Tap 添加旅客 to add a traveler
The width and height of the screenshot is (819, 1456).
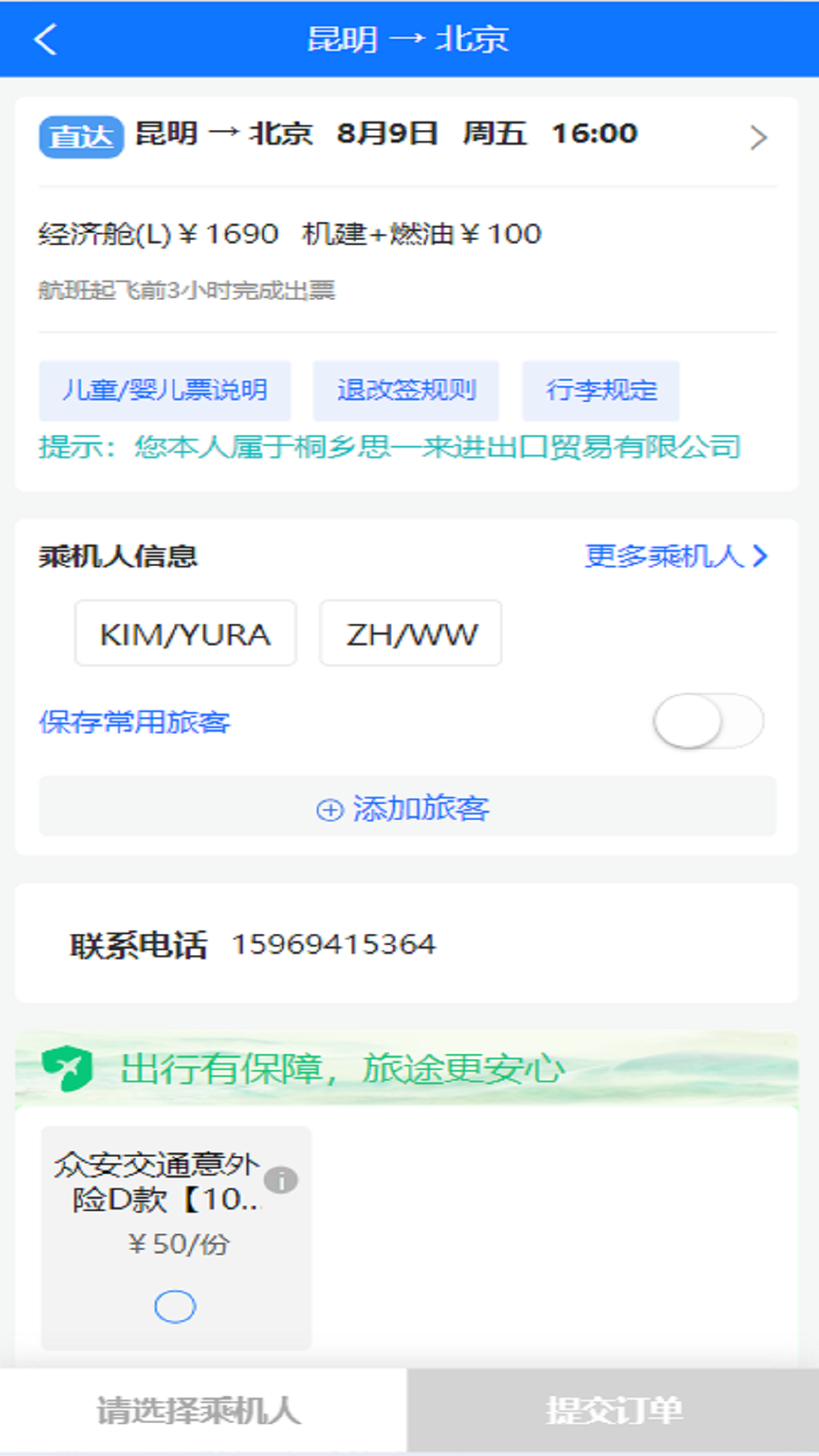[x=407, y=808]
